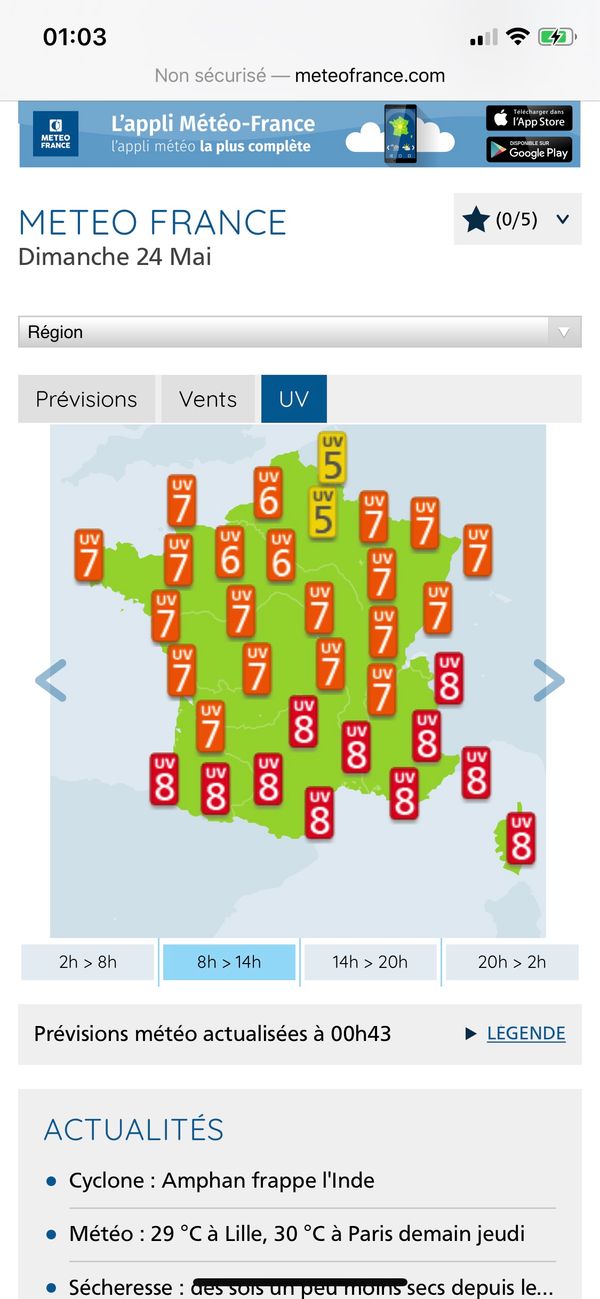Show the previous map with left arrow
Image resolution: width=600 pixels, height=1299 pixels.
point(51,680)
